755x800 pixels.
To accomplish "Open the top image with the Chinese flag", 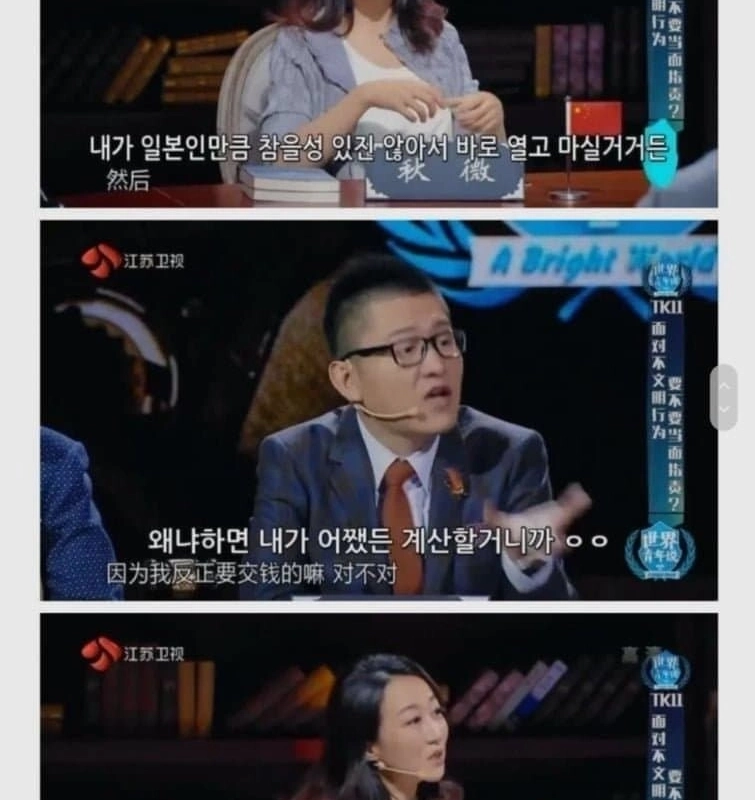I will pos(378,103).
